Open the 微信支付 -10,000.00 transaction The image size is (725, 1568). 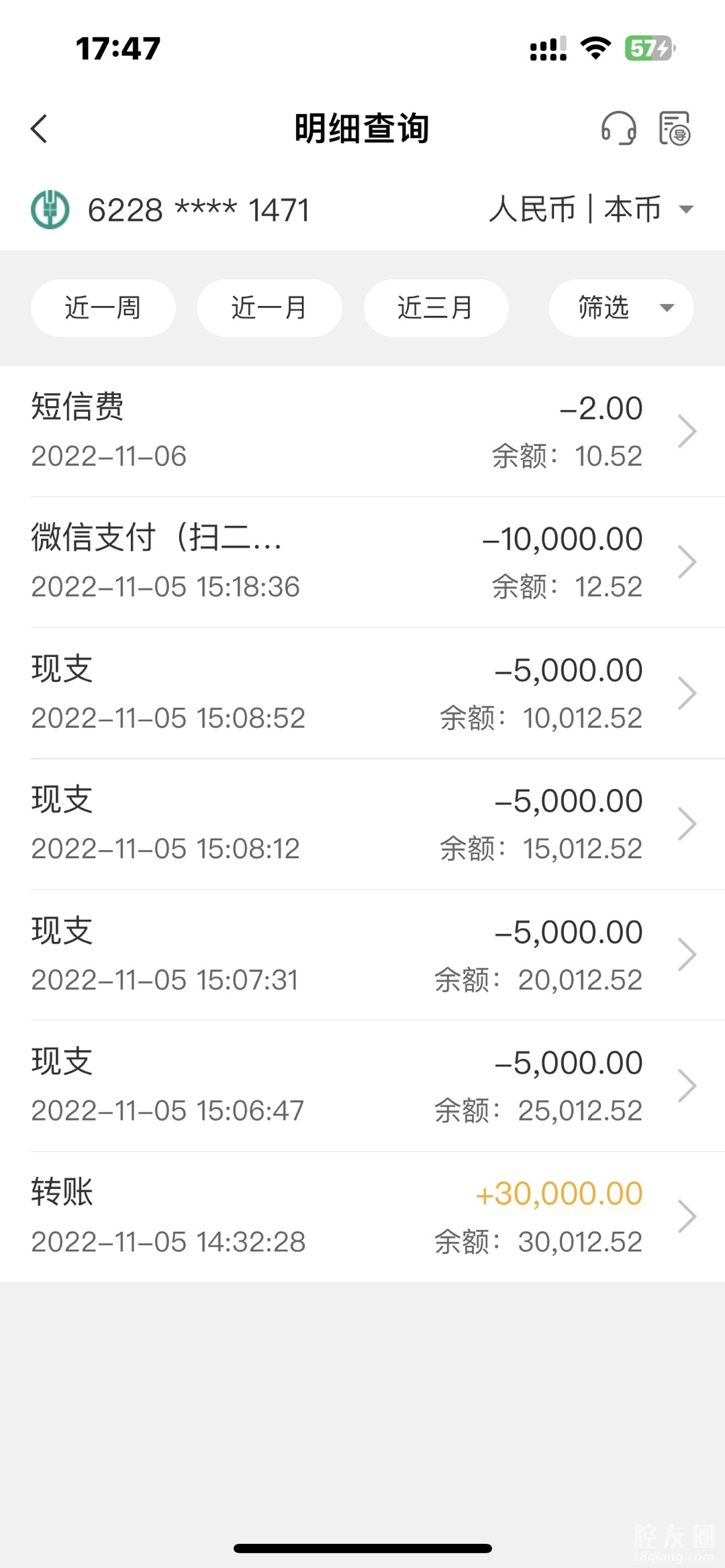tap(362, 562)
